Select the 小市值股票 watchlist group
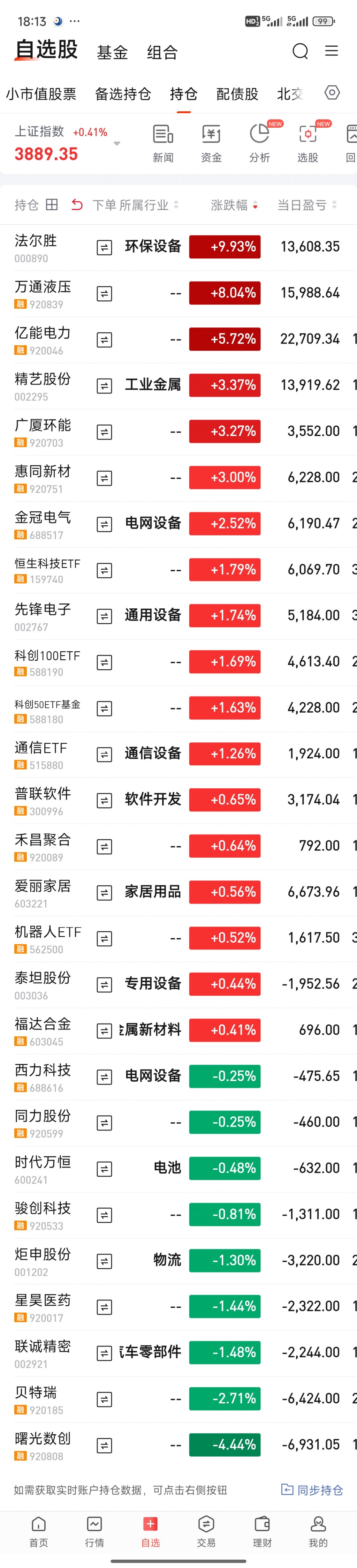This screenshot has height=1568, width=357. [41, 94]
